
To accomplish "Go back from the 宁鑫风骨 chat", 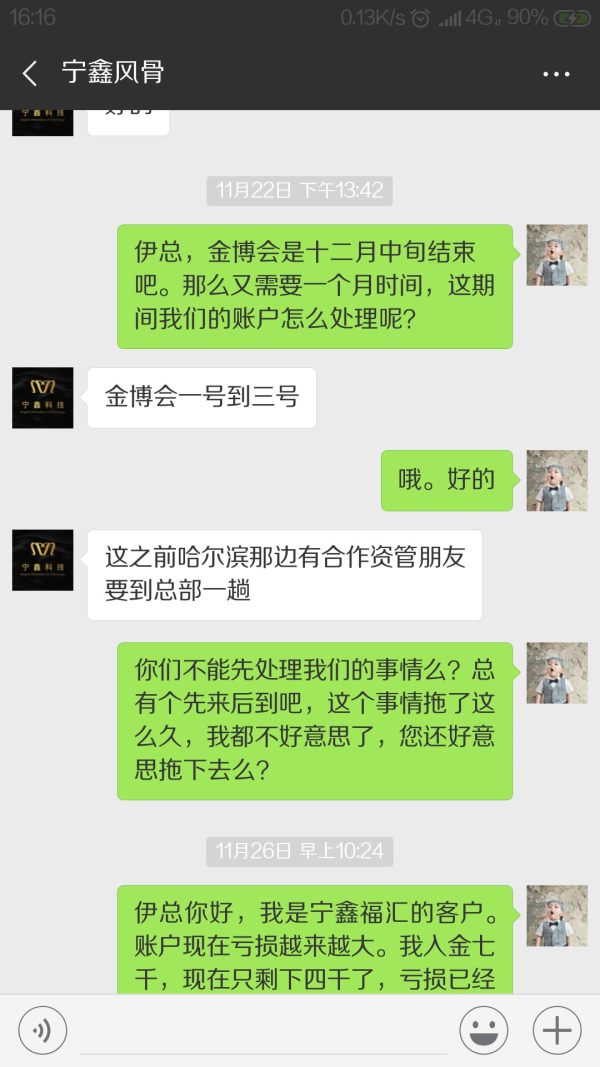I will [30, 73].
